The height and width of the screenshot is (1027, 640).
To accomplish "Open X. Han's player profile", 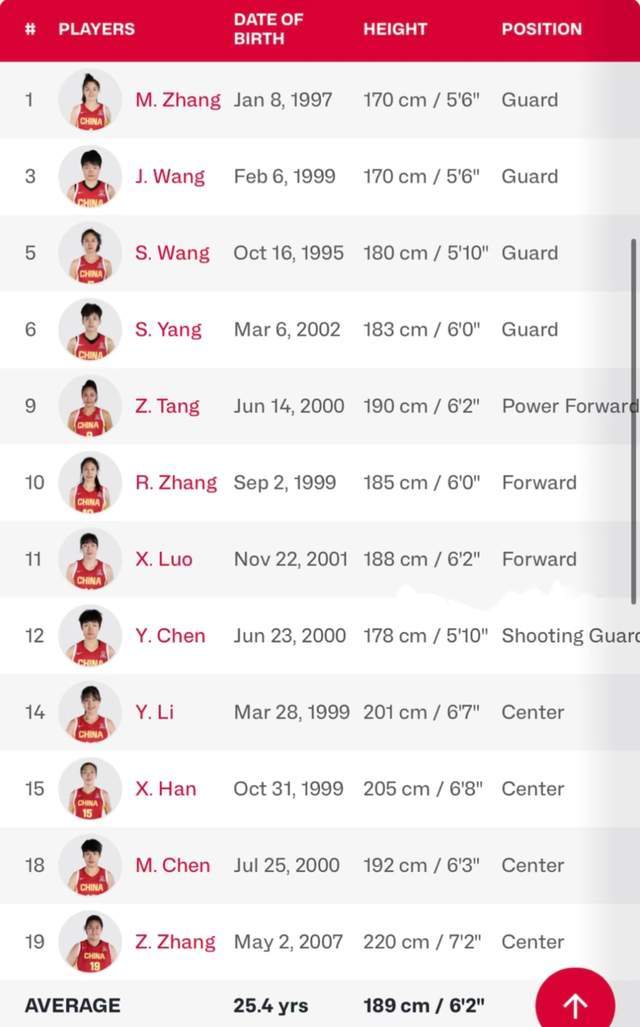I will [165, 789].
